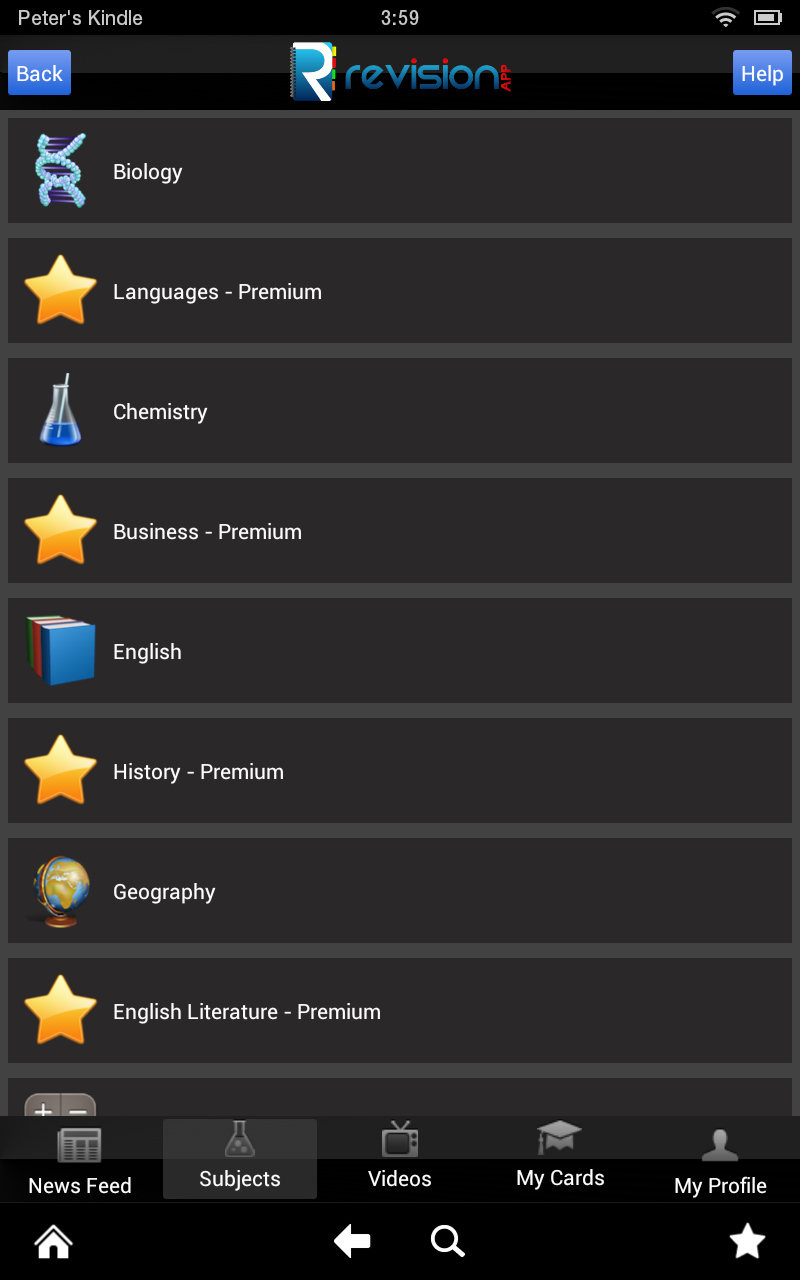
Task: Open the English subject
Action: pos(400,651)
